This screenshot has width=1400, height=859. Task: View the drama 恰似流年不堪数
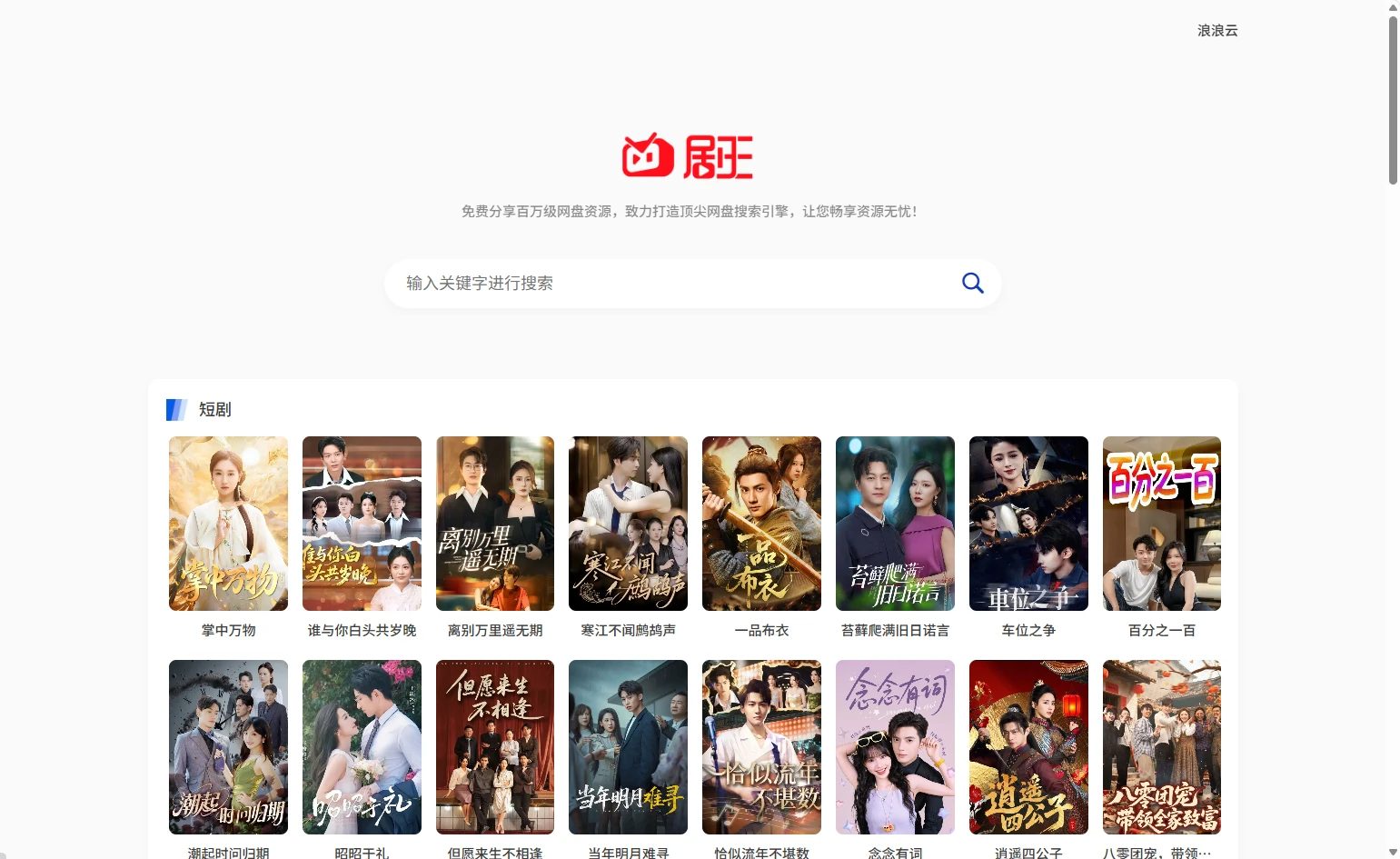click(x=761, y=747)
